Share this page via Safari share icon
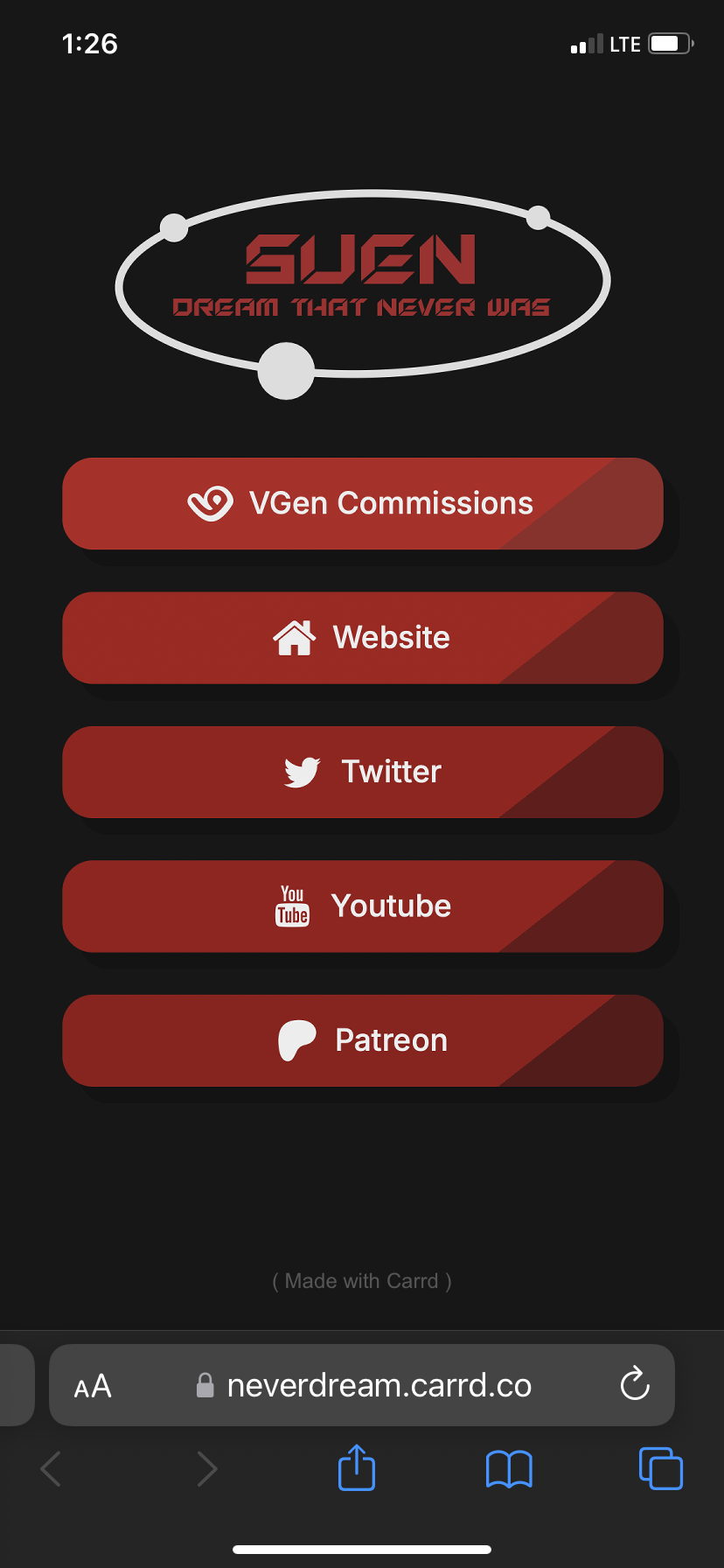This screenshot has width=724, height=1568. pyautogui.click(x=357, y=1467)
